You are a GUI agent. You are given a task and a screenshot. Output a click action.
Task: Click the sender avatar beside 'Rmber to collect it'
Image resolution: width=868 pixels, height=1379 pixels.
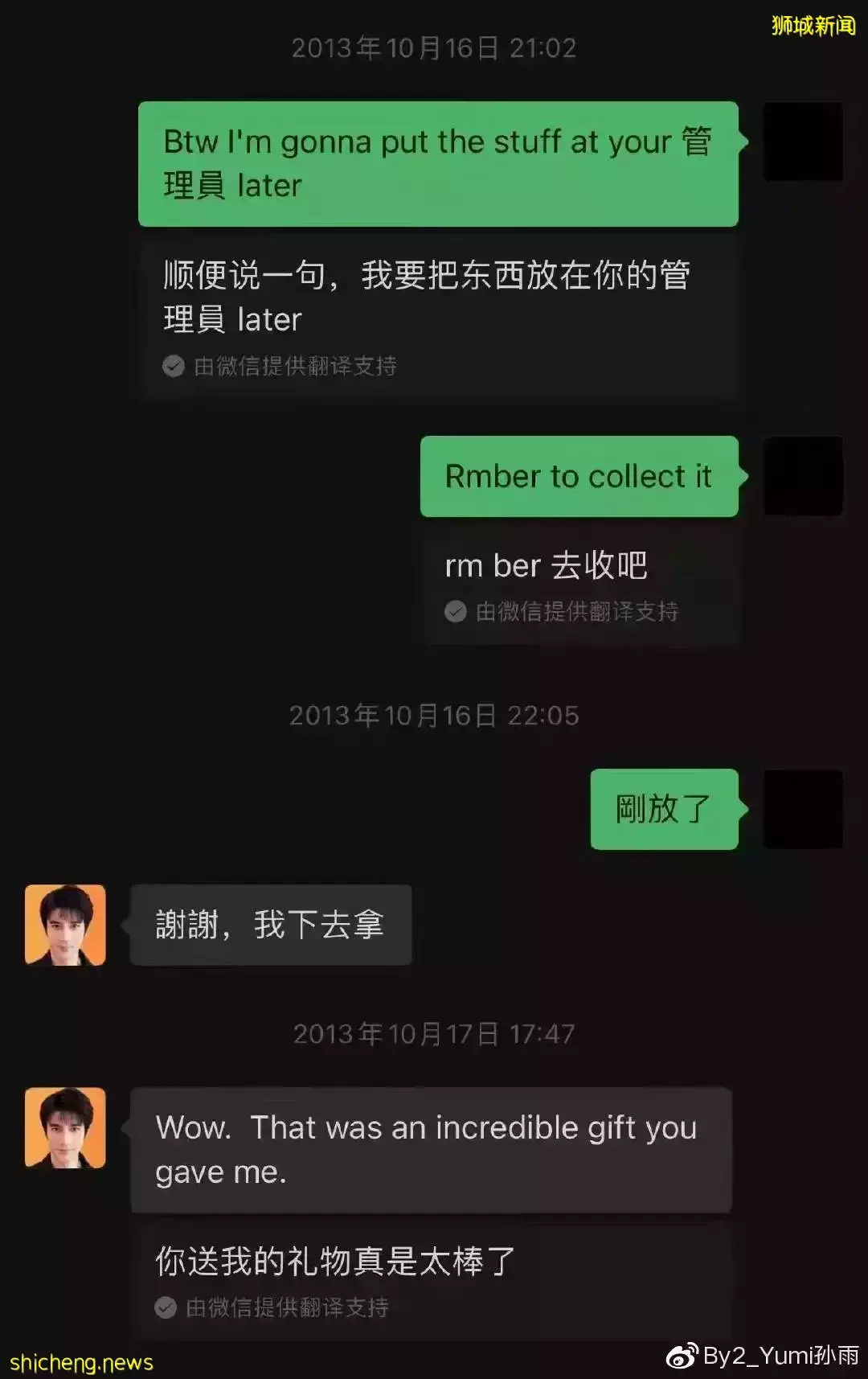click(803, 475)
